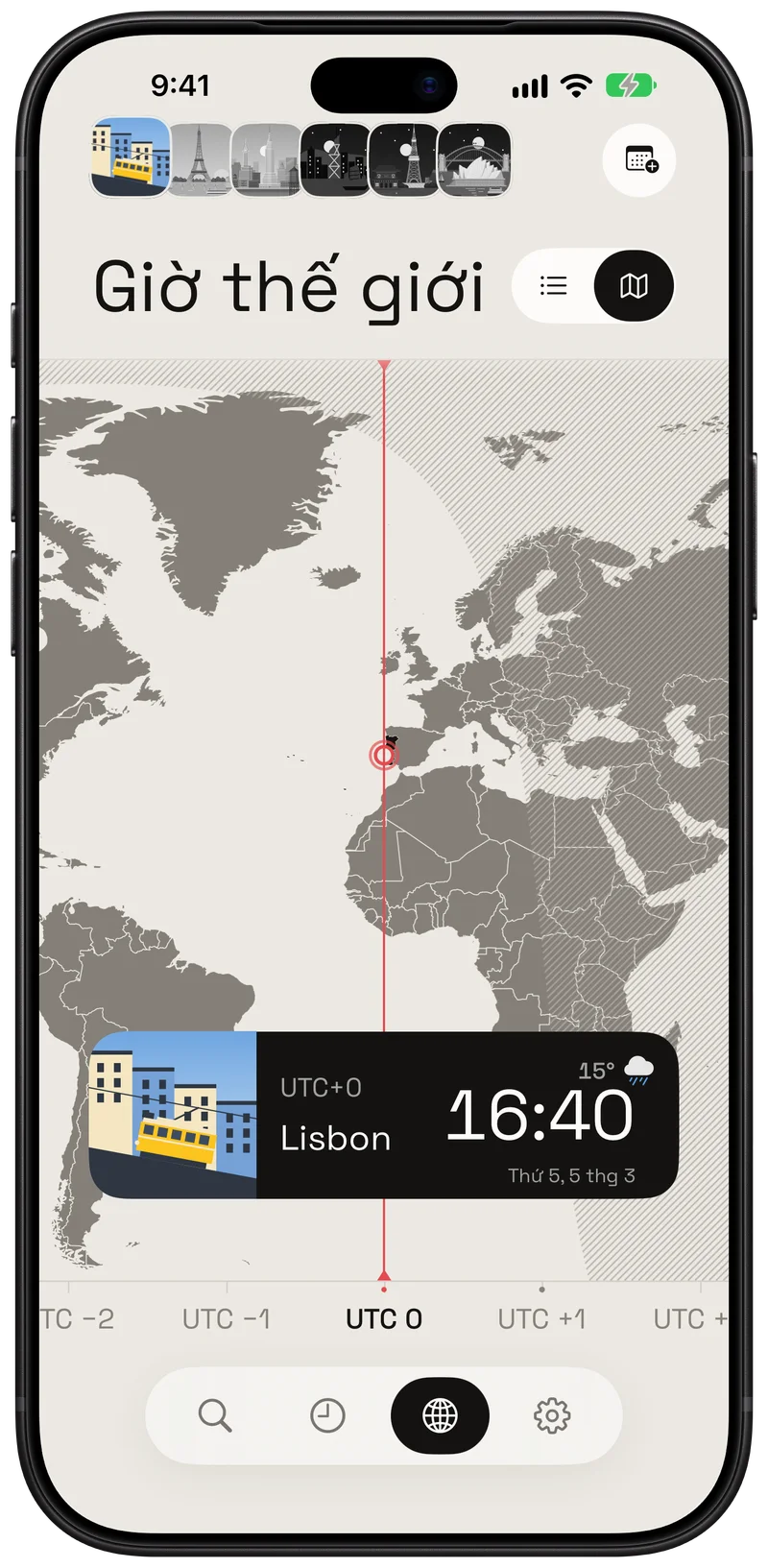Open the search tab
The width and height of the screenshot is (768, 1568).
click(215, 1415)
